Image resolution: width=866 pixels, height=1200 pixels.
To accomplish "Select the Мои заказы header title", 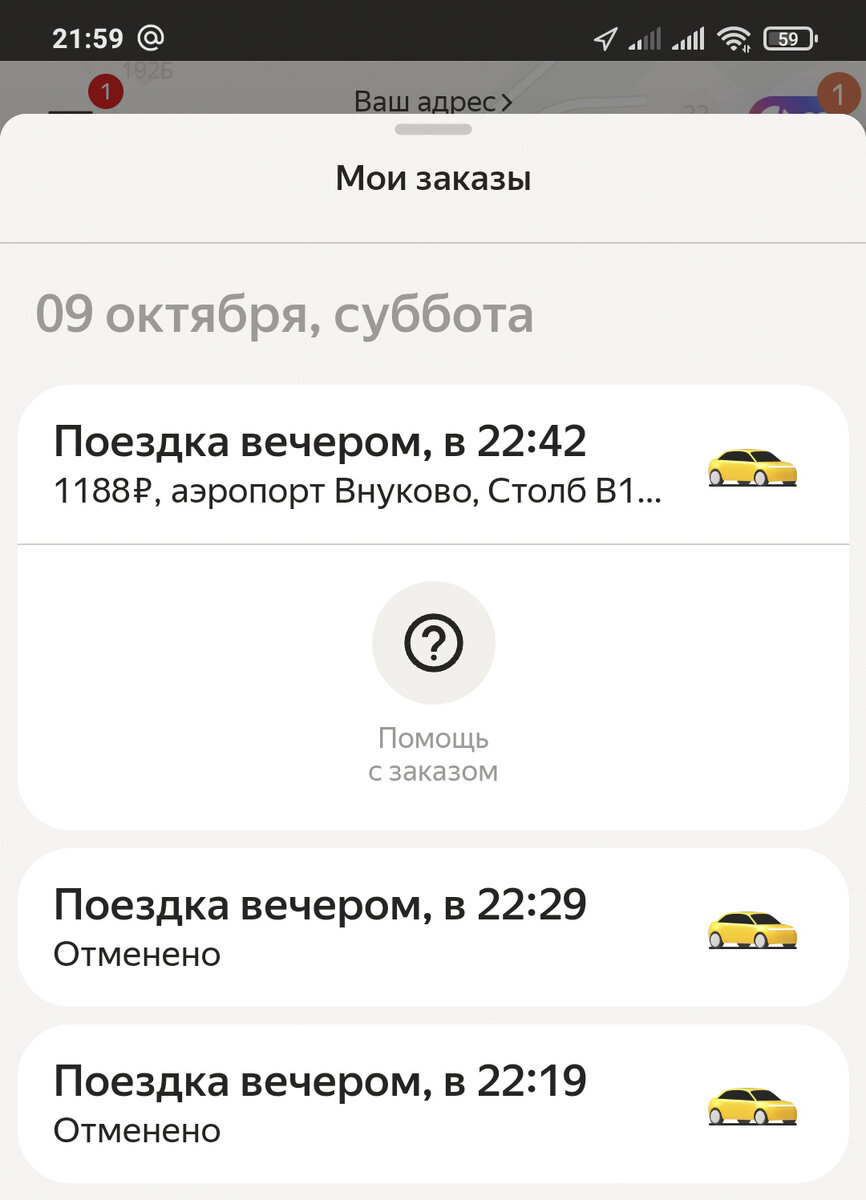I will [x=433, y=178].
